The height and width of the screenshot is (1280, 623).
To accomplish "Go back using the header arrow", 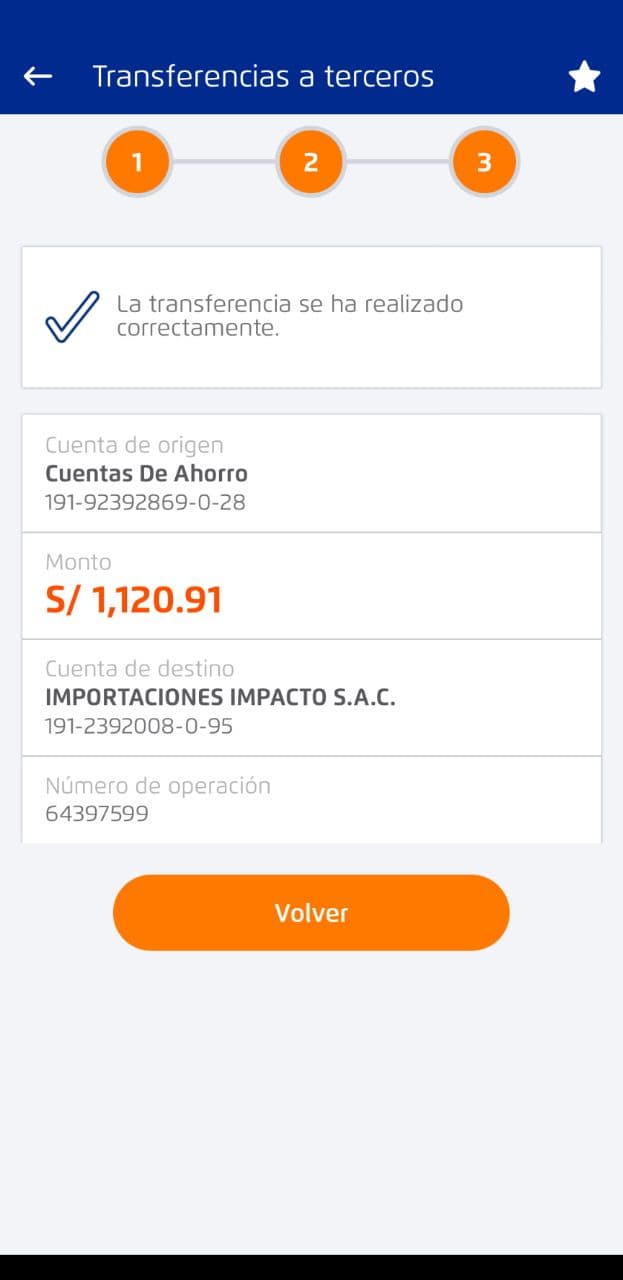I will (38, 76).
